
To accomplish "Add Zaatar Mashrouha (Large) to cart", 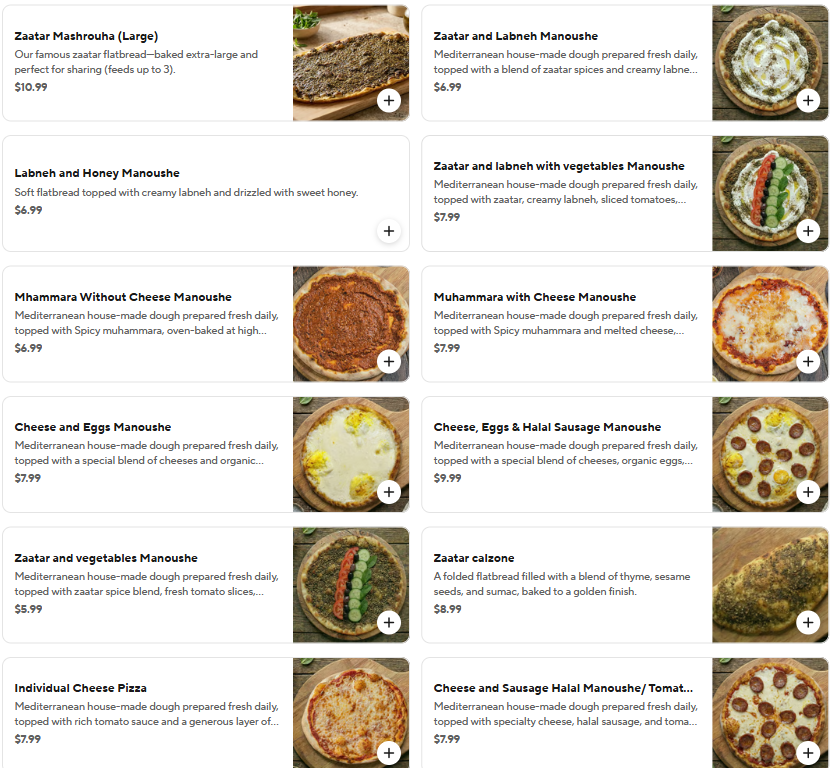I will (389, 100).
